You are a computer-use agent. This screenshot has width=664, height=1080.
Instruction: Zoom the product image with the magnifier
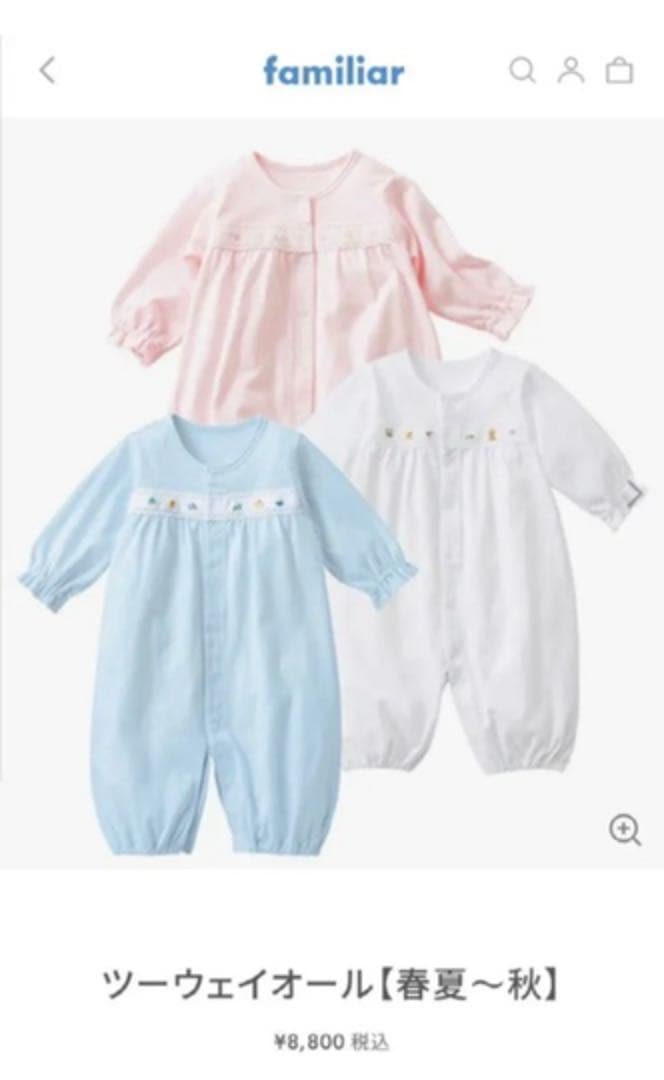pyautogui.click(x=625, y=829)
